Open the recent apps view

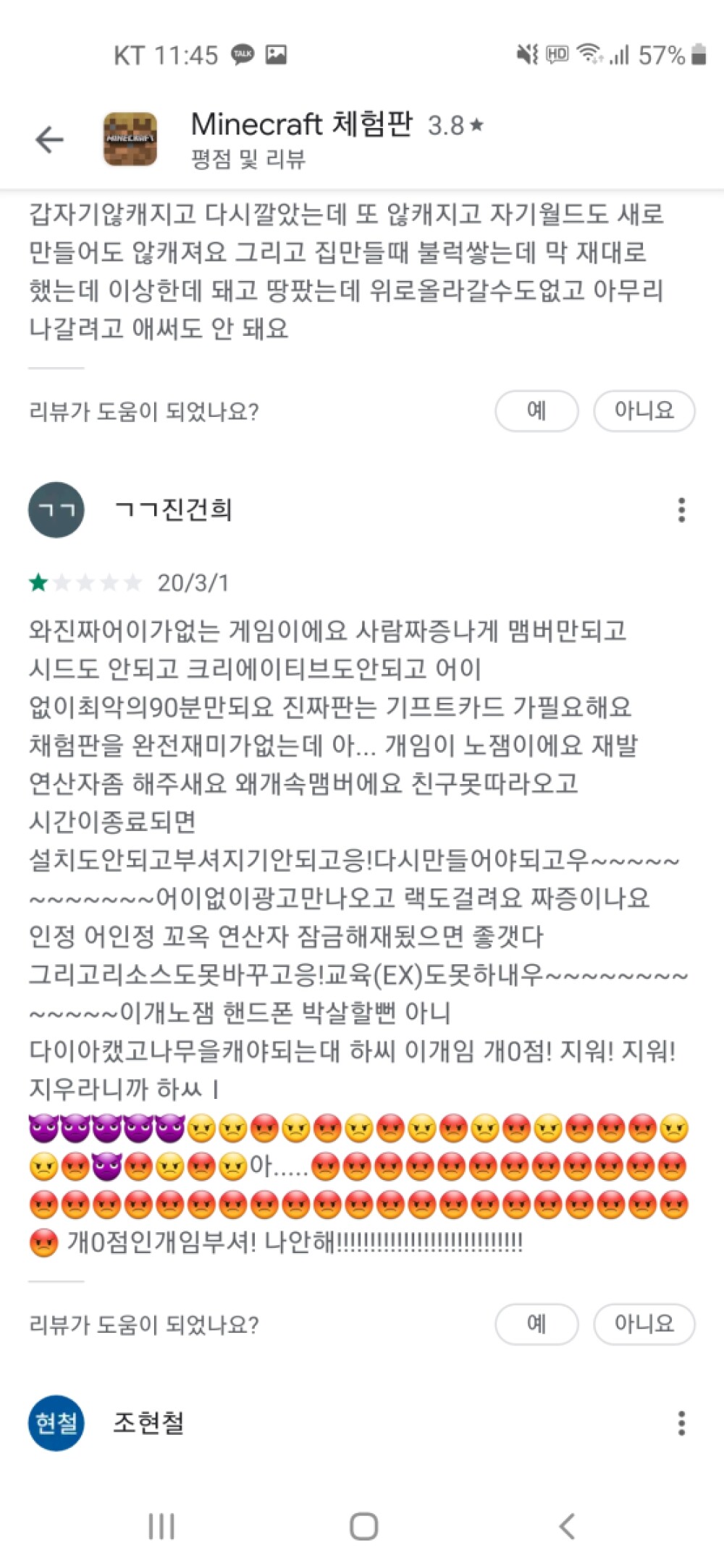(161, 1526)
